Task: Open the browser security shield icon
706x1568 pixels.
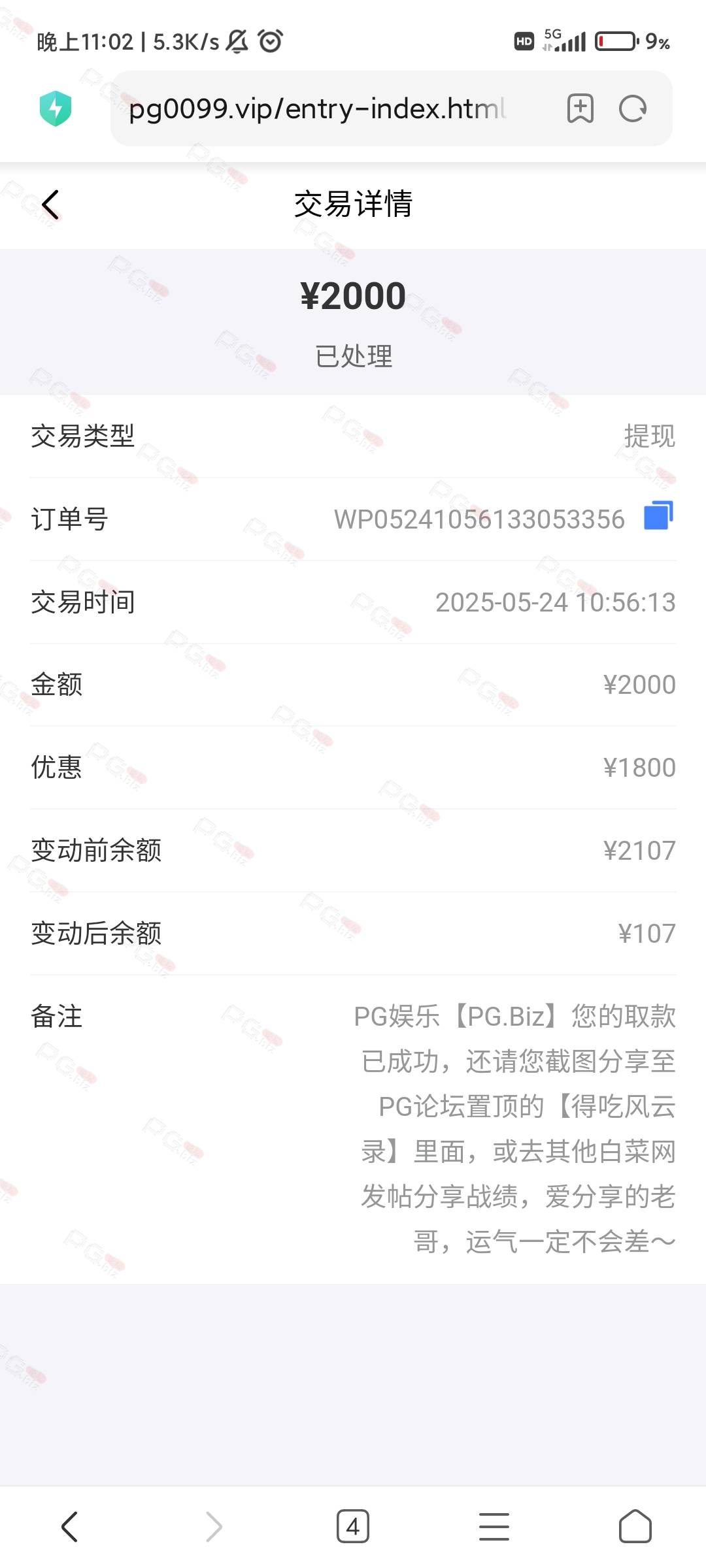Action: 56,108
